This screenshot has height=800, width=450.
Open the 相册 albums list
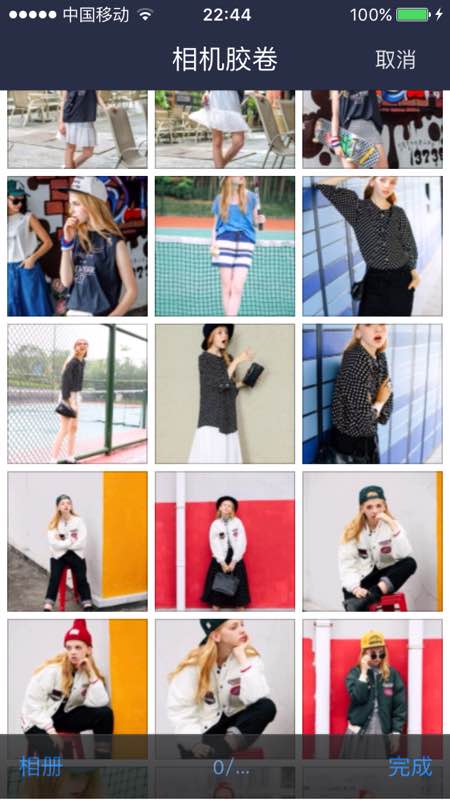[x=41, y=767]
